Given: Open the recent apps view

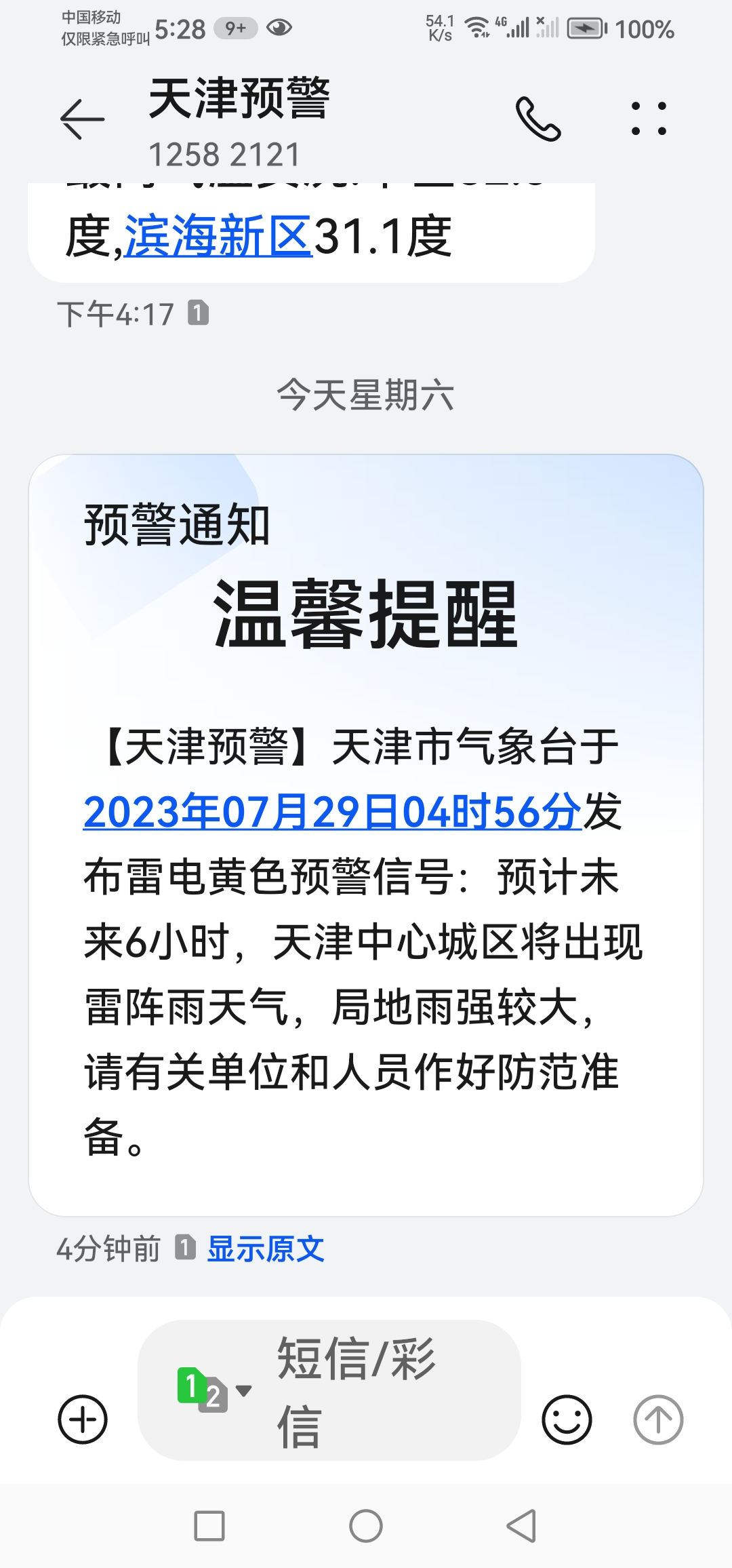Looking at the screenshot, I should click(209, 1526).
